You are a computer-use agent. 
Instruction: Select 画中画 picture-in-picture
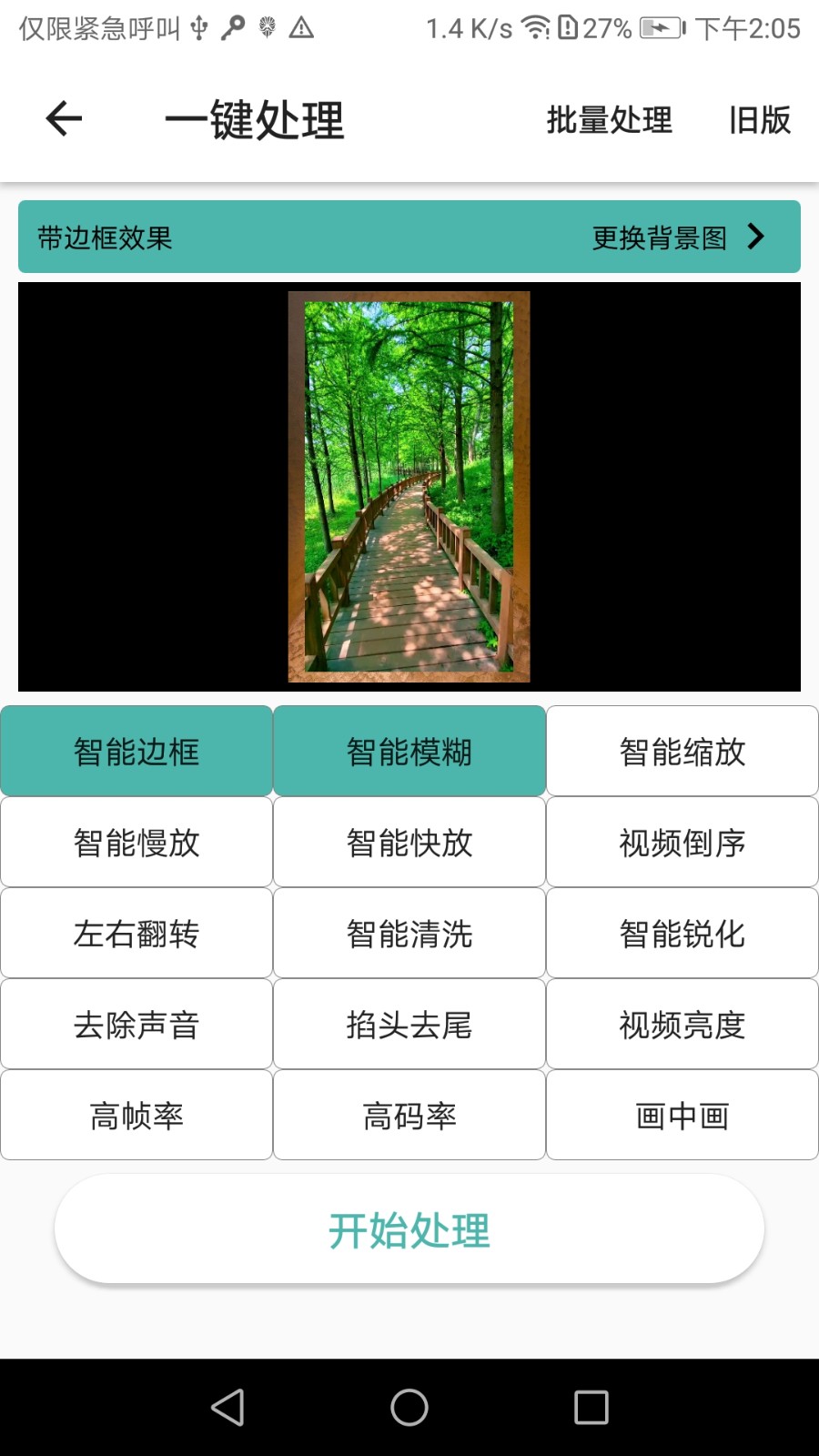pos(682,1116)
